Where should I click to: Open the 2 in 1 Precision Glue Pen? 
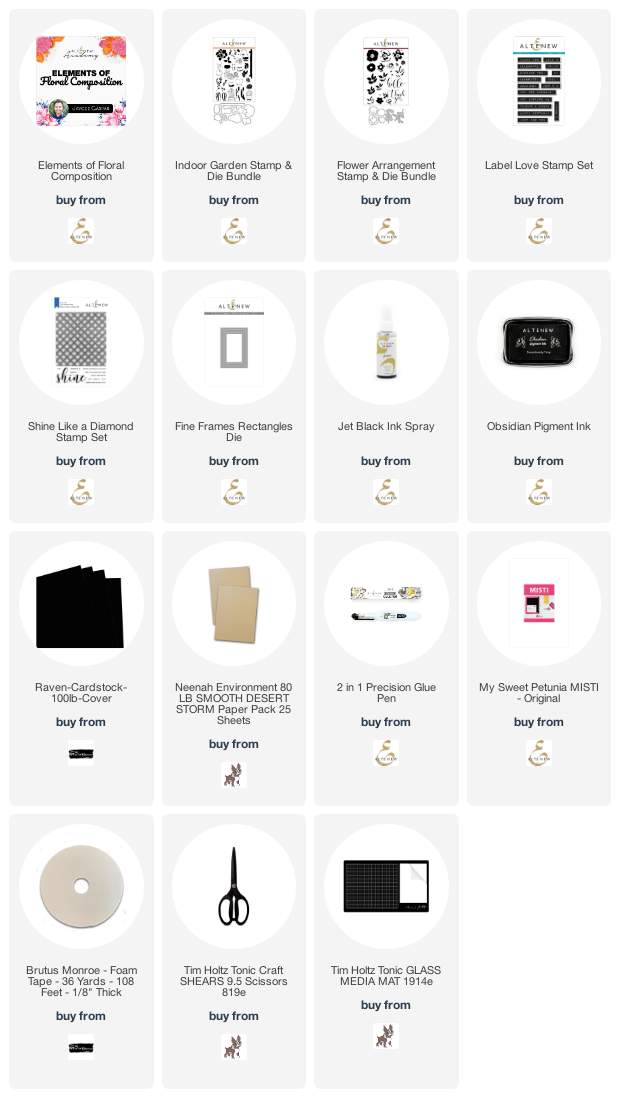coord(386,668)
